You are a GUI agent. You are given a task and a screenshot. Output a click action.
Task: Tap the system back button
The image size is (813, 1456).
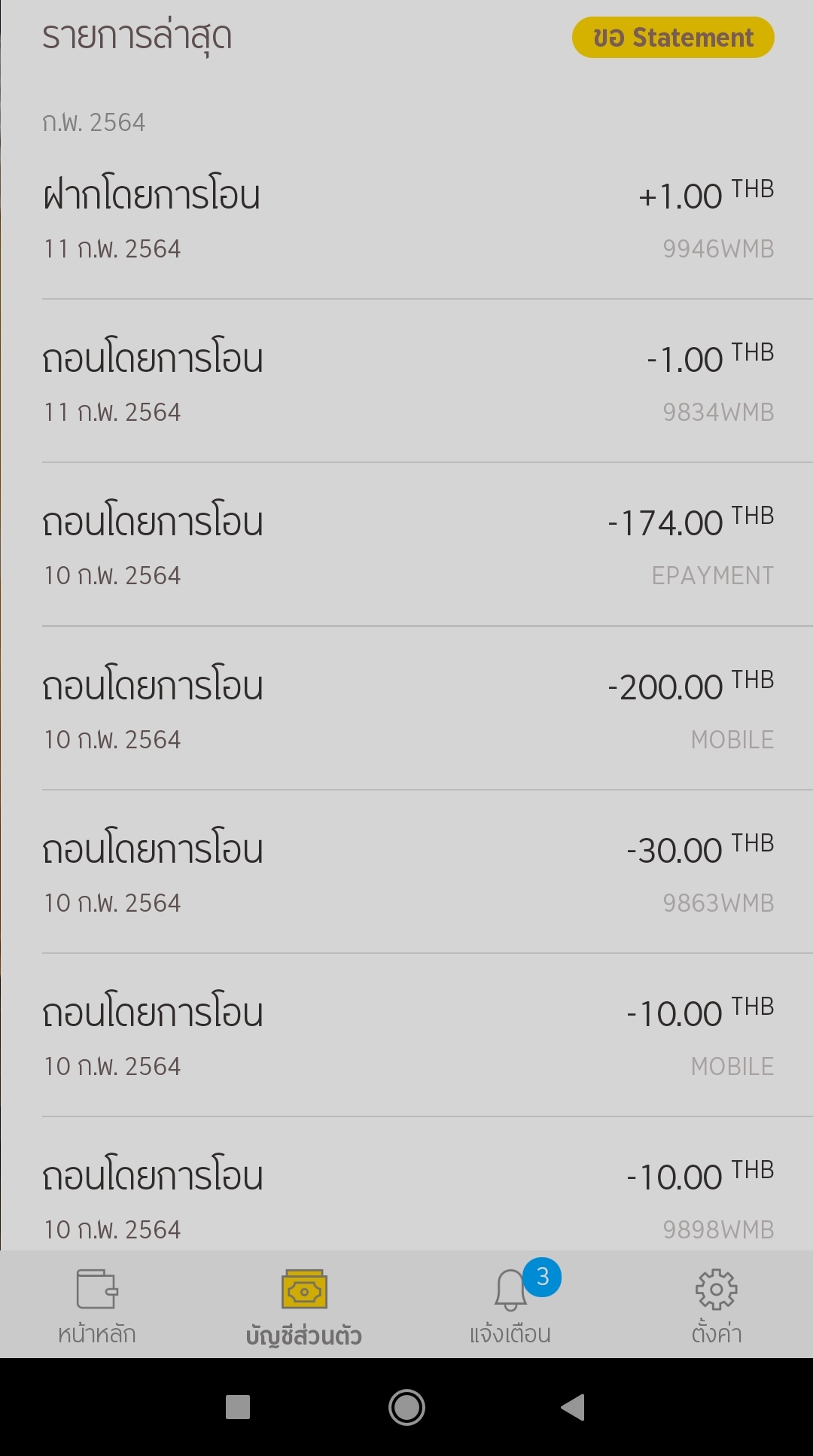coord(574,1407)
